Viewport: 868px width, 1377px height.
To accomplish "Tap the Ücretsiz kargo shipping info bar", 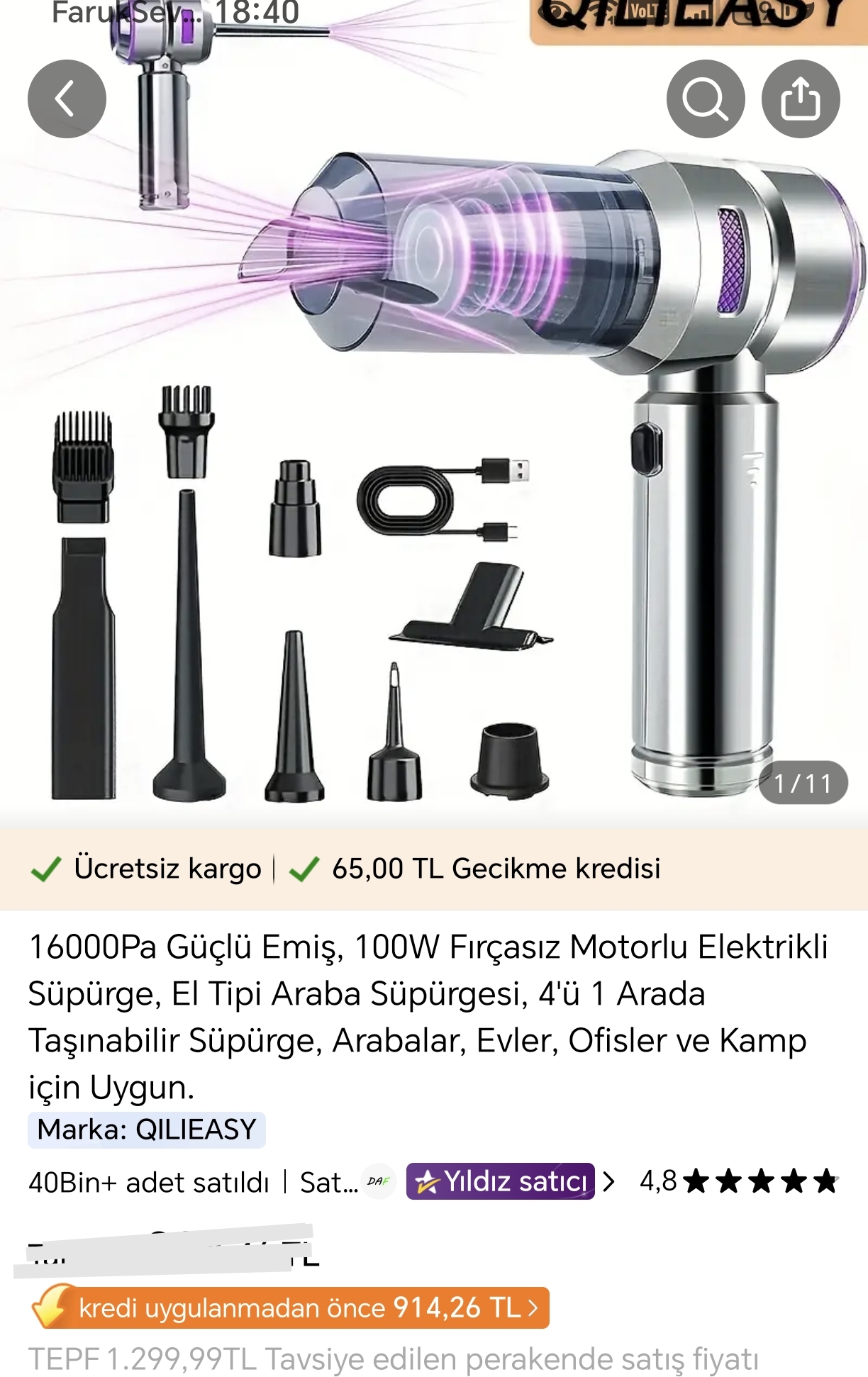I will [434, 869].
